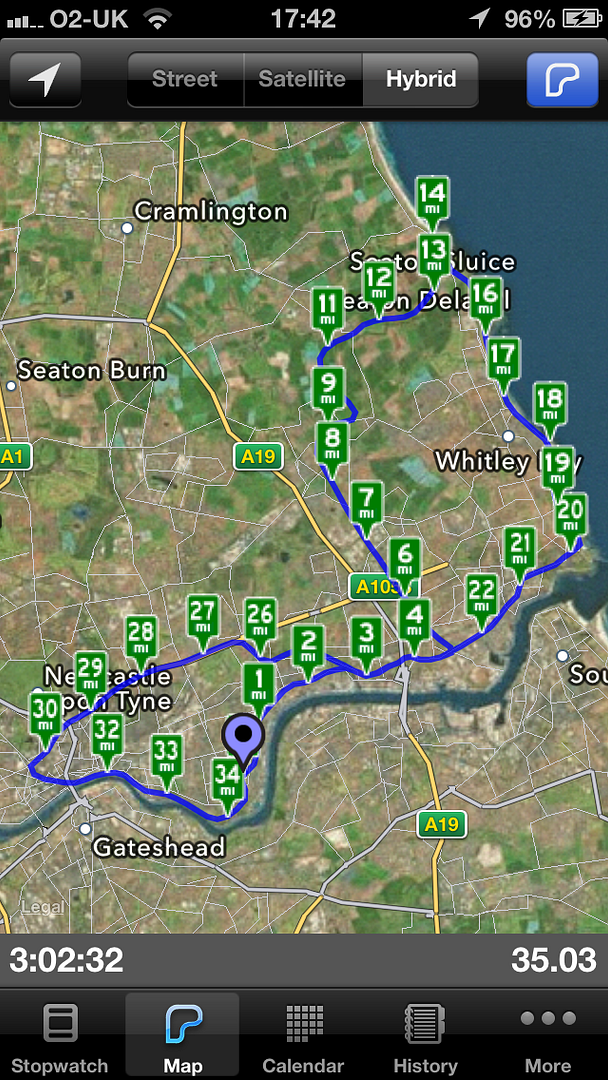Open the Legal link on map
The height and width of the screenshot is (1080, 608).
pos(43,907)
